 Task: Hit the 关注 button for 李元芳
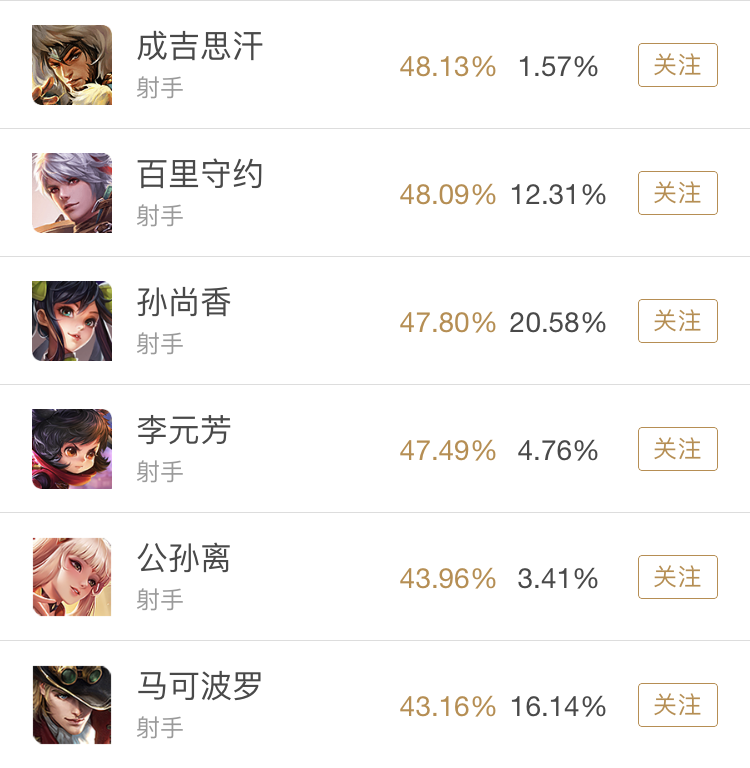(677, 449)
